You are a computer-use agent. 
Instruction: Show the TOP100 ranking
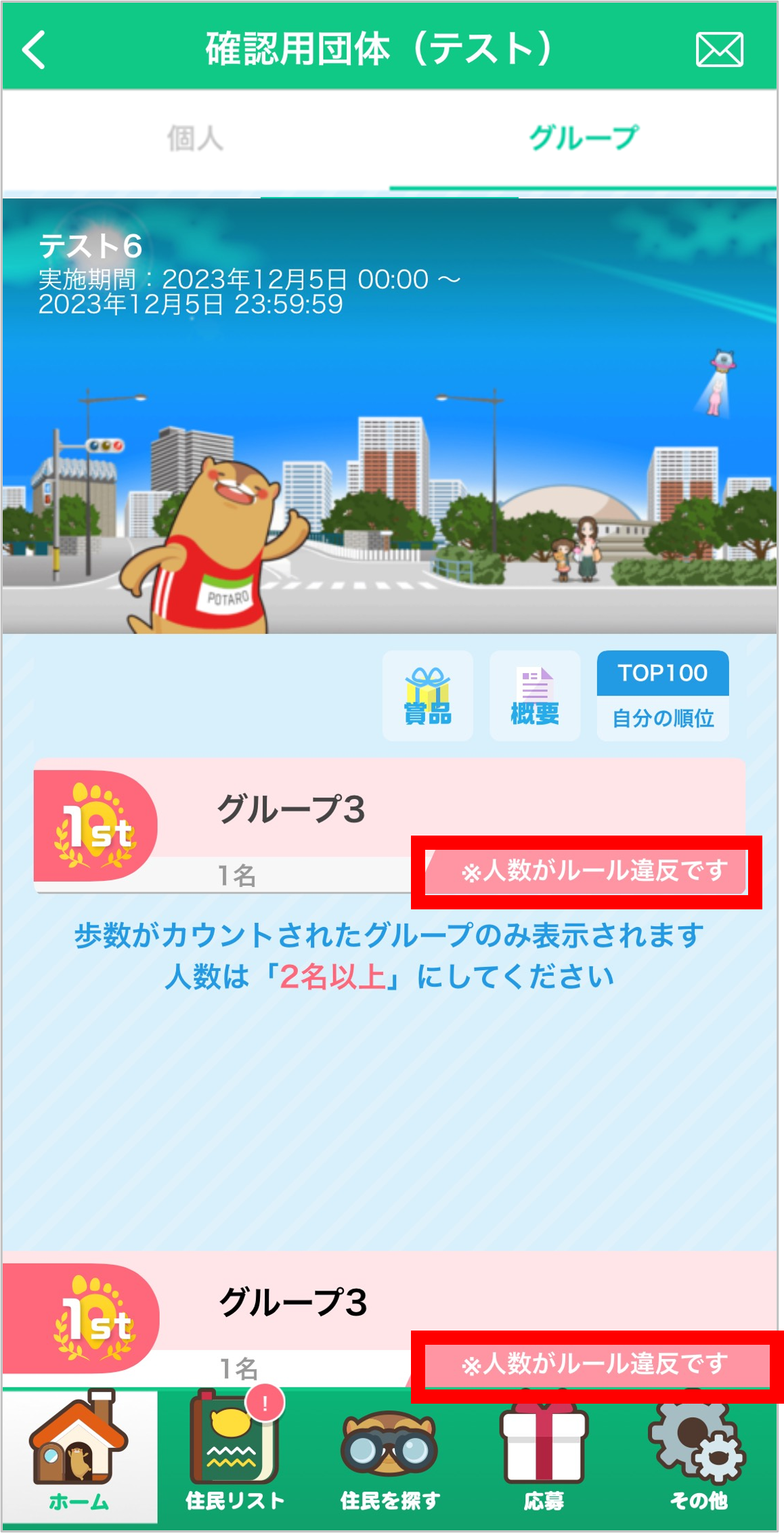coord(662,673)
